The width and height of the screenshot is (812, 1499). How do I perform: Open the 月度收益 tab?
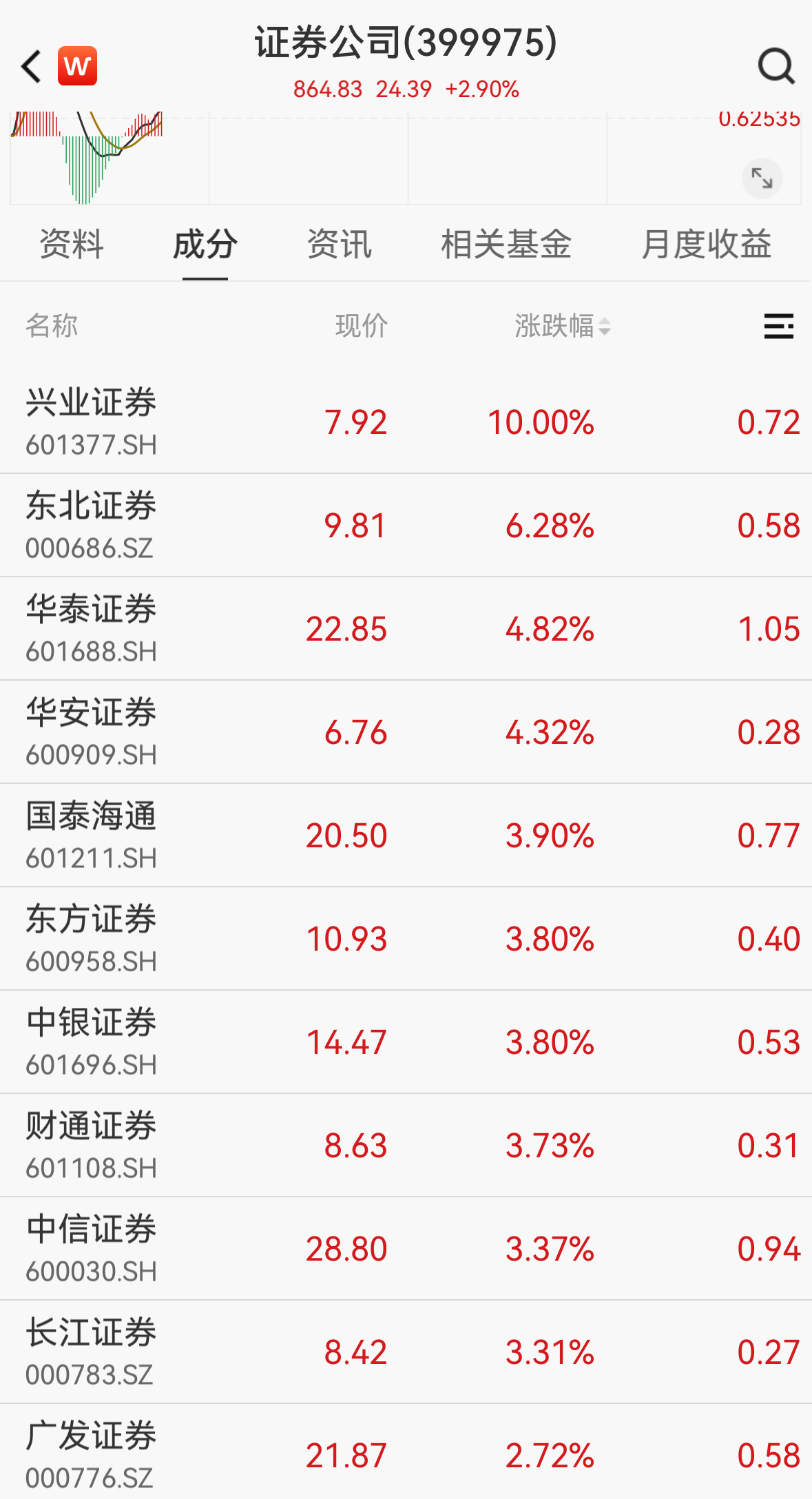click(706, 245)
